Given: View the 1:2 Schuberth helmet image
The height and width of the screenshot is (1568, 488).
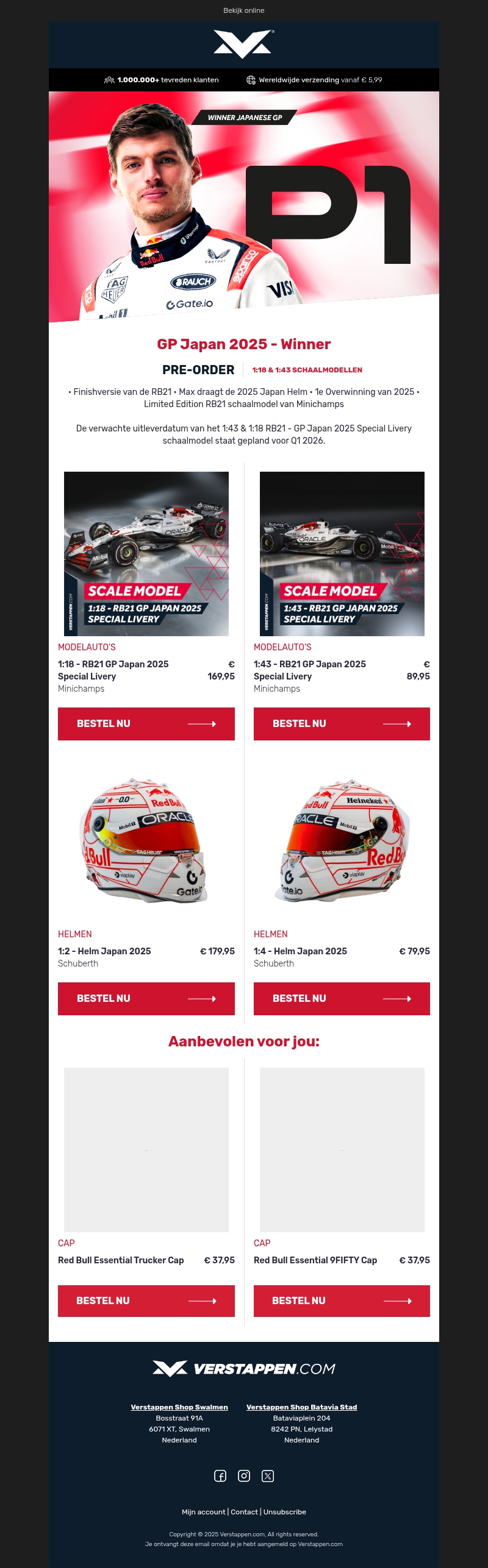Looking at the screenshot, I should click(x=146, y=841).
